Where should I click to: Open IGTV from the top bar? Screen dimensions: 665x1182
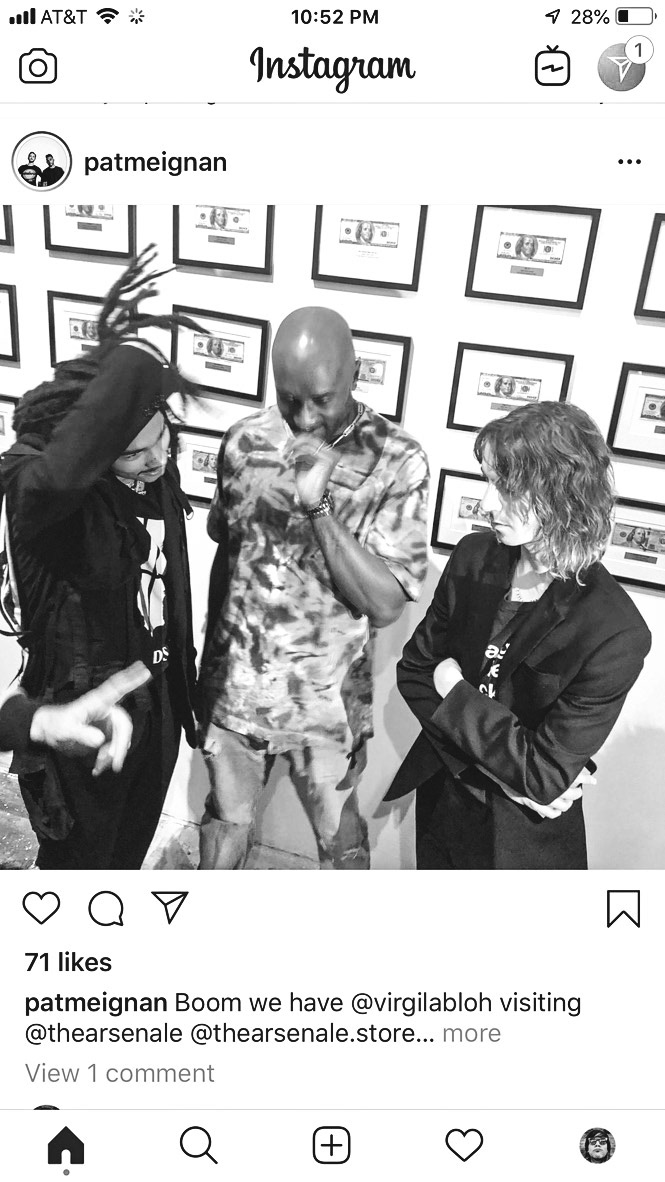551,67
